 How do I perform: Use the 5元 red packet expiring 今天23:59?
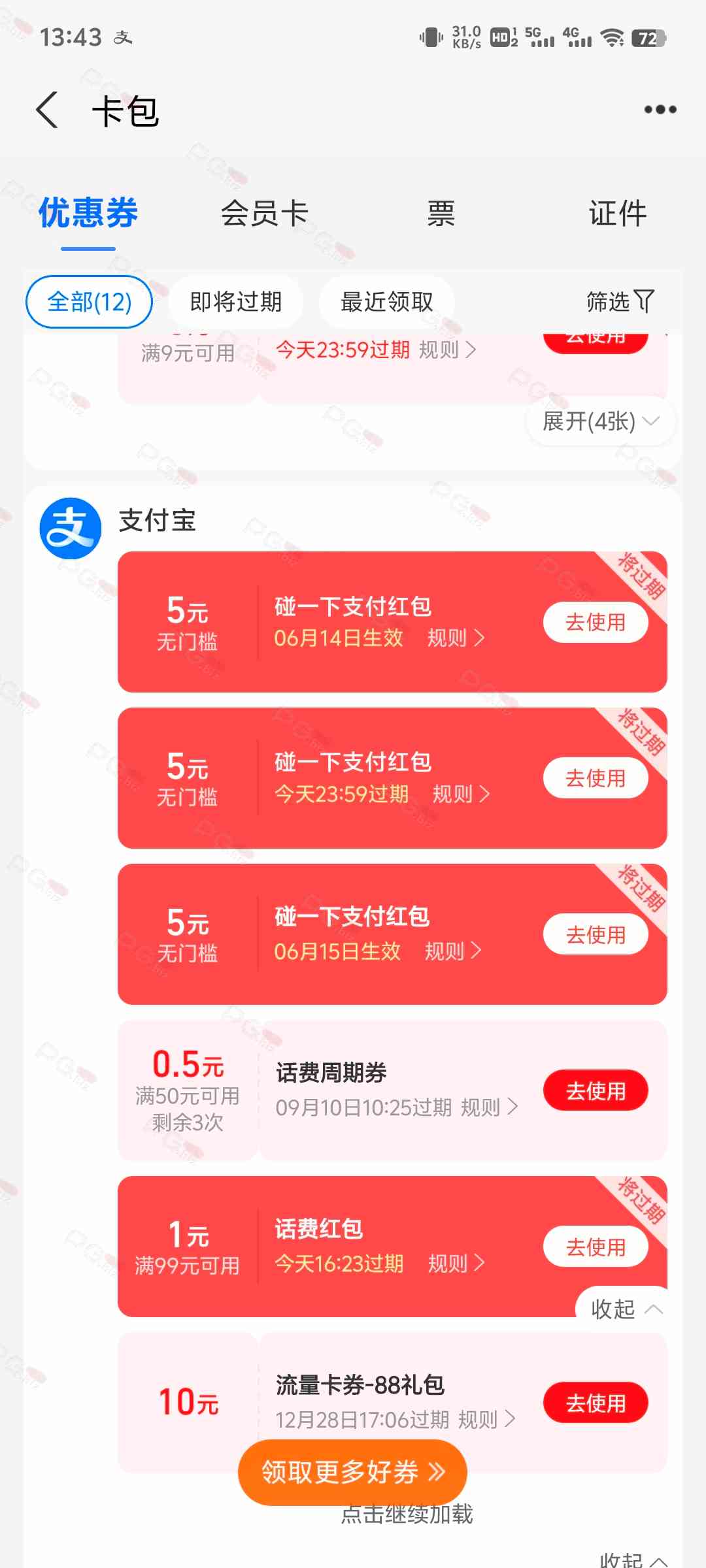click(596, 778)
